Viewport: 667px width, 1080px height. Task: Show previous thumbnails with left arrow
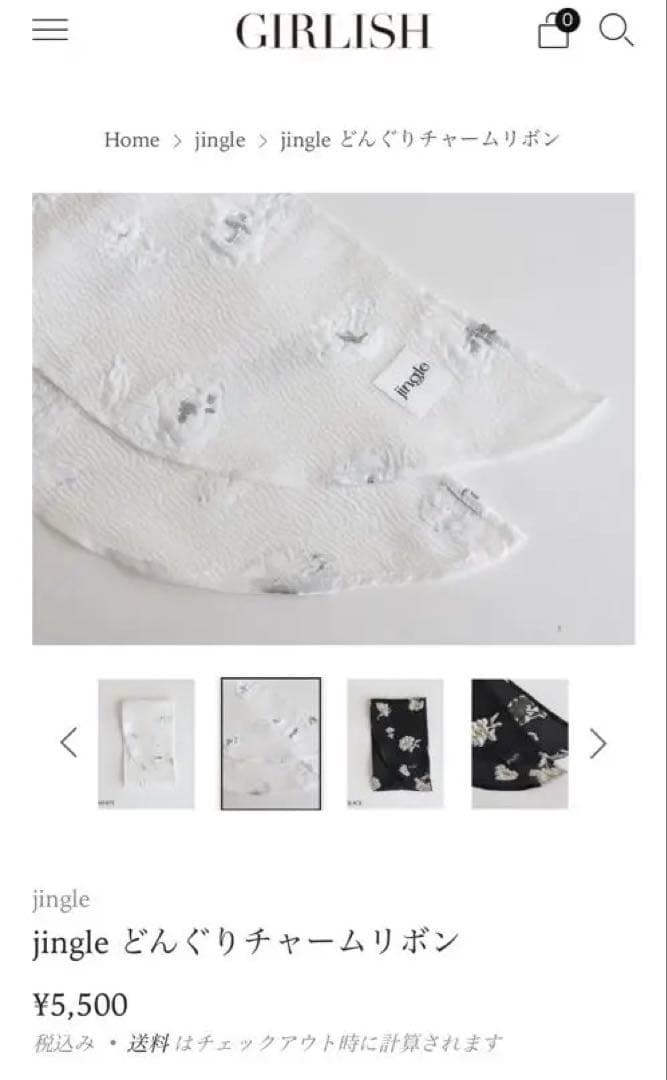[68, 743]
